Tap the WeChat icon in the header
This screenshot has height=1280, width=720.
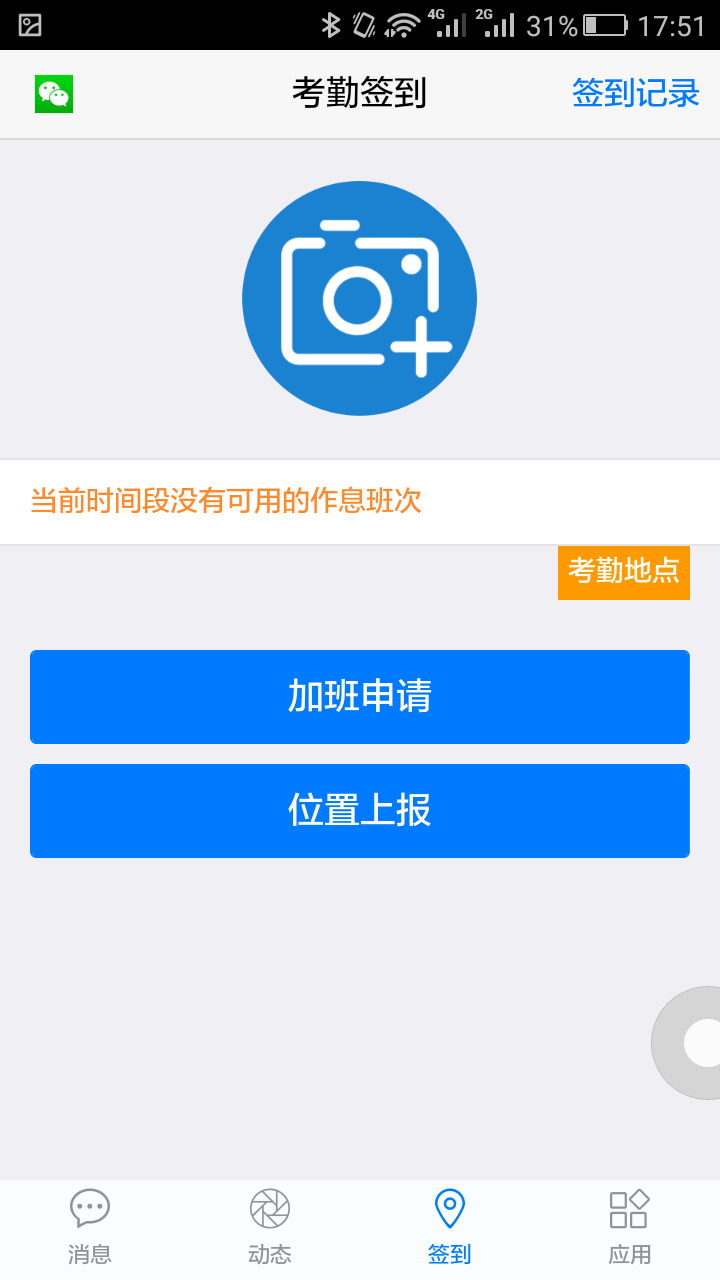coord(54,94)
